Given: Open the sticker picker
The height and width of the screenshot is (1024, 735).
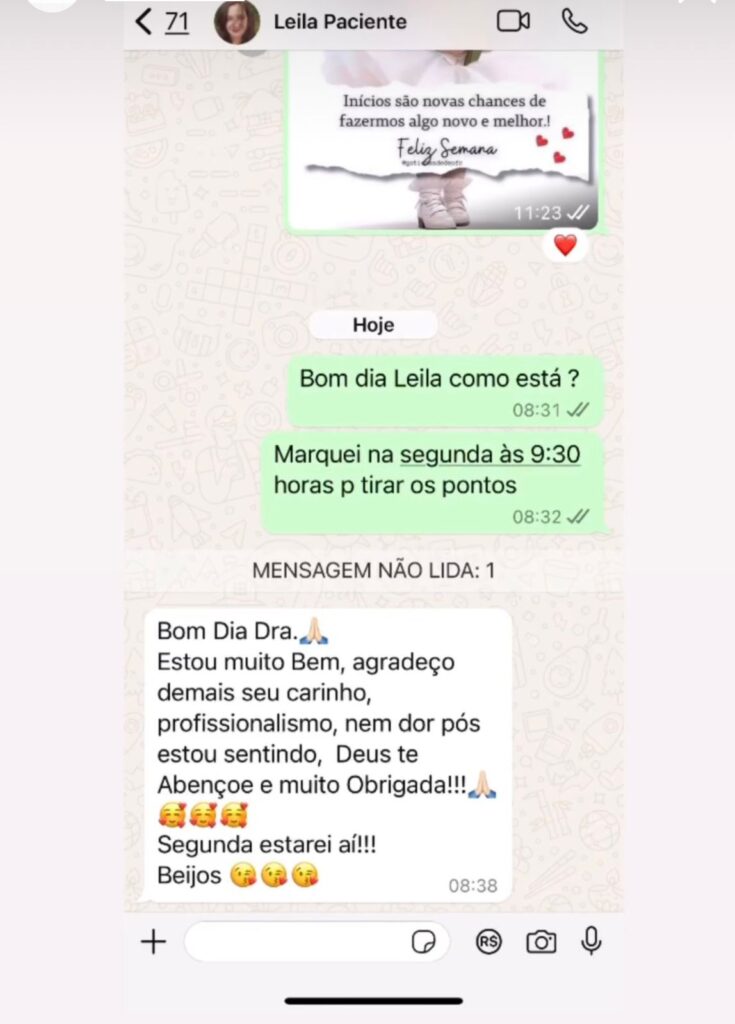Looking at the screenshot, I should 424,941.
